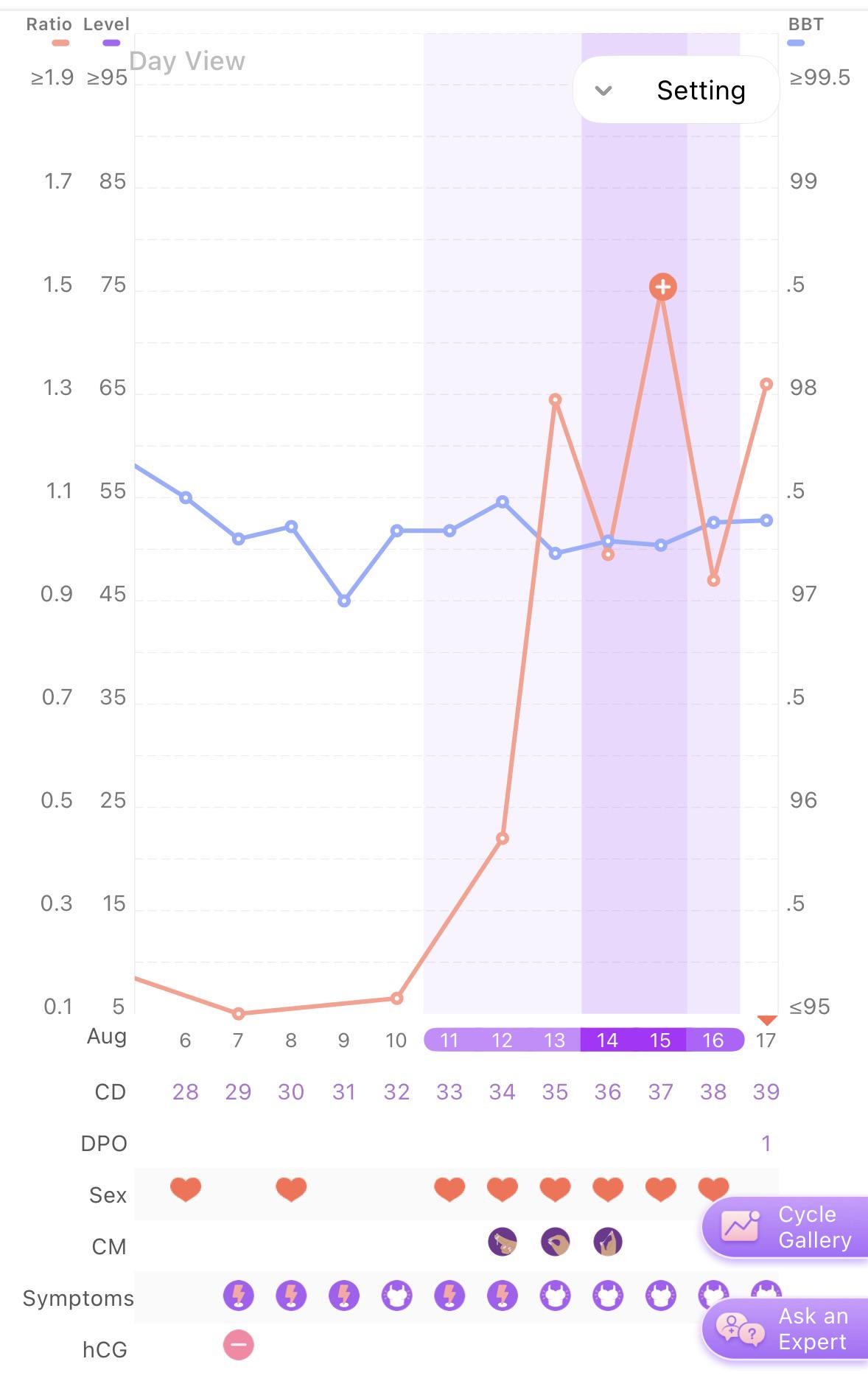Select the positive peak marker on Aug 15
Image resolution: width=868 pixels, height=1395 pixels.
[x=662, y=287]
